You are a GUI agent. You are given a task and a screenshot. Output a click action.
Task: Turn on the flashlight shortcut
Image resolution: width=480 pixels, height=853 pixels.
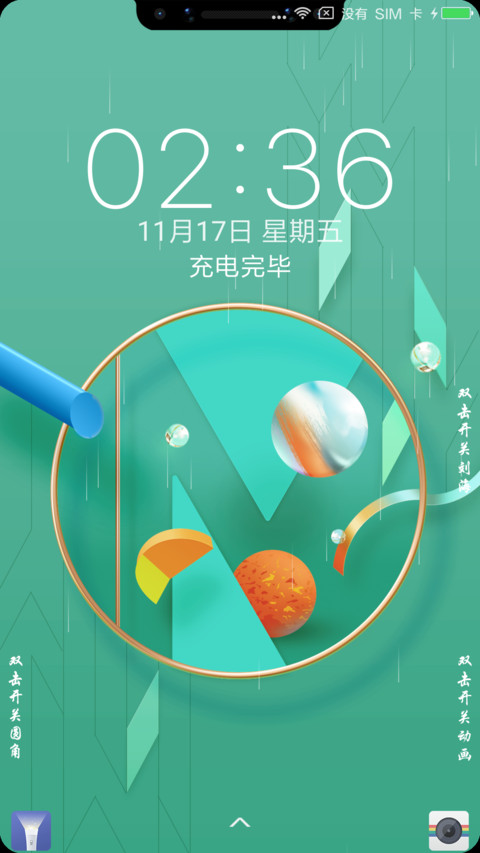[x=31, y=831]
